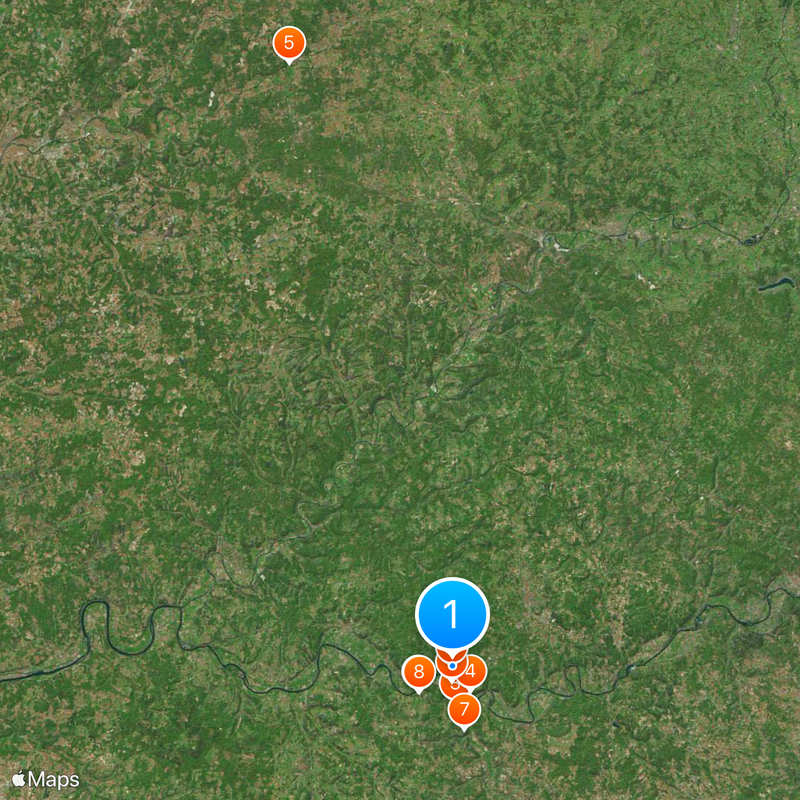Select map pin number 5

coord(289,43)
